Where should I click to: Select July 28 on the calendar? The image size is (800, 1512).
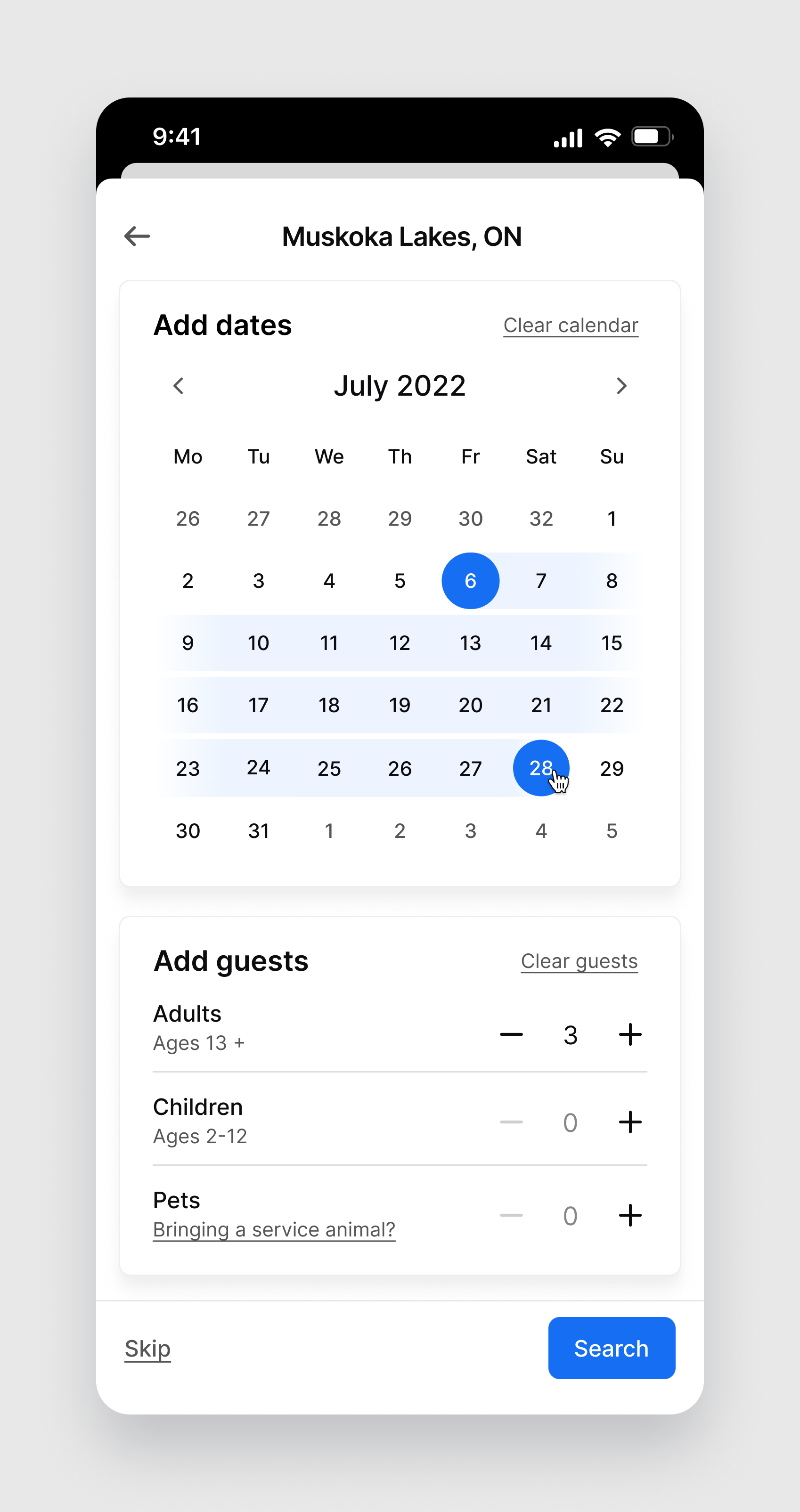click(x=540, y=768)
